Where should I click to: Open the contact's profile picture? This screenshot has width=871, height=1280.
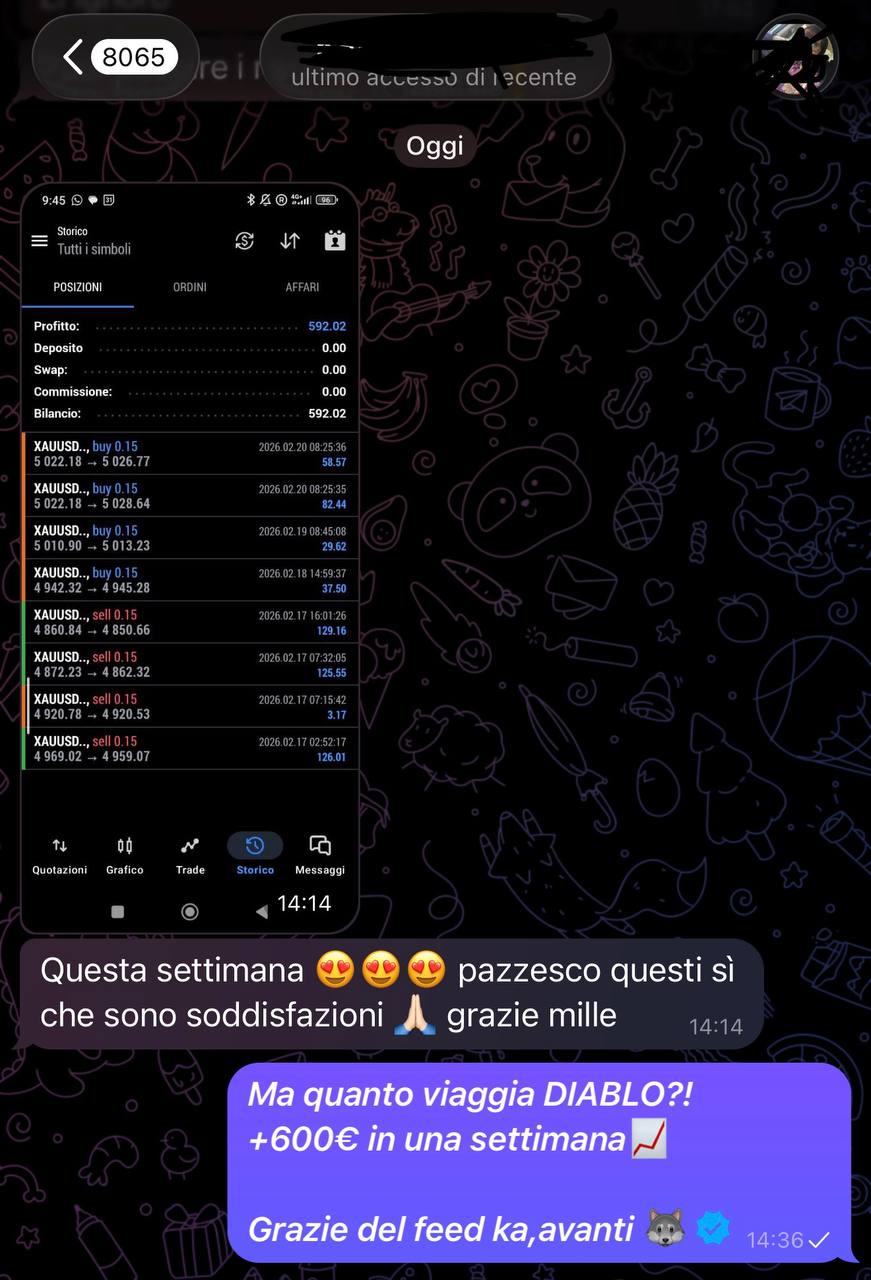795,58
